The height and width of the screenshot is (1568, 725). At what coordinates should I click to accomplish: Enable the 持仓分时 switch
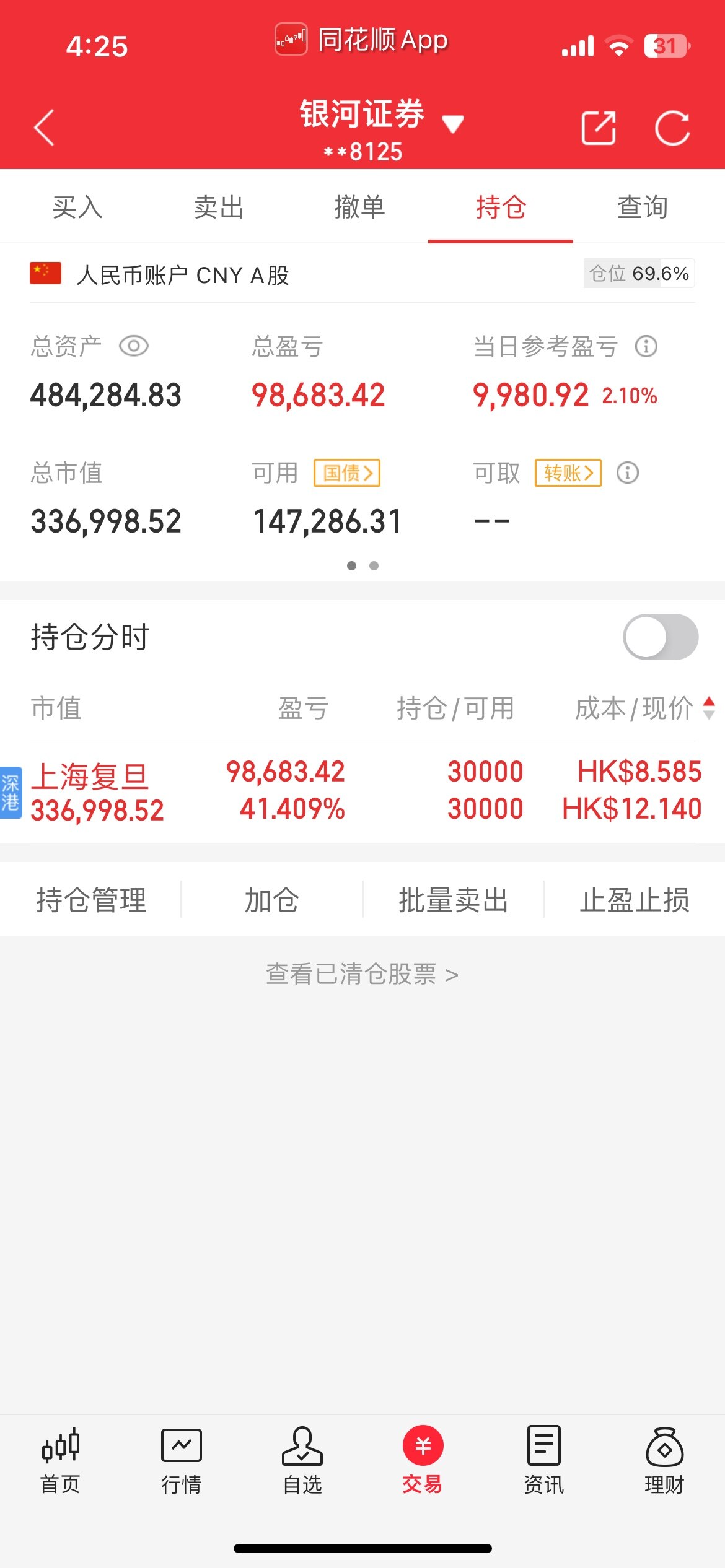pyautogui.click(x=661, y=637)
